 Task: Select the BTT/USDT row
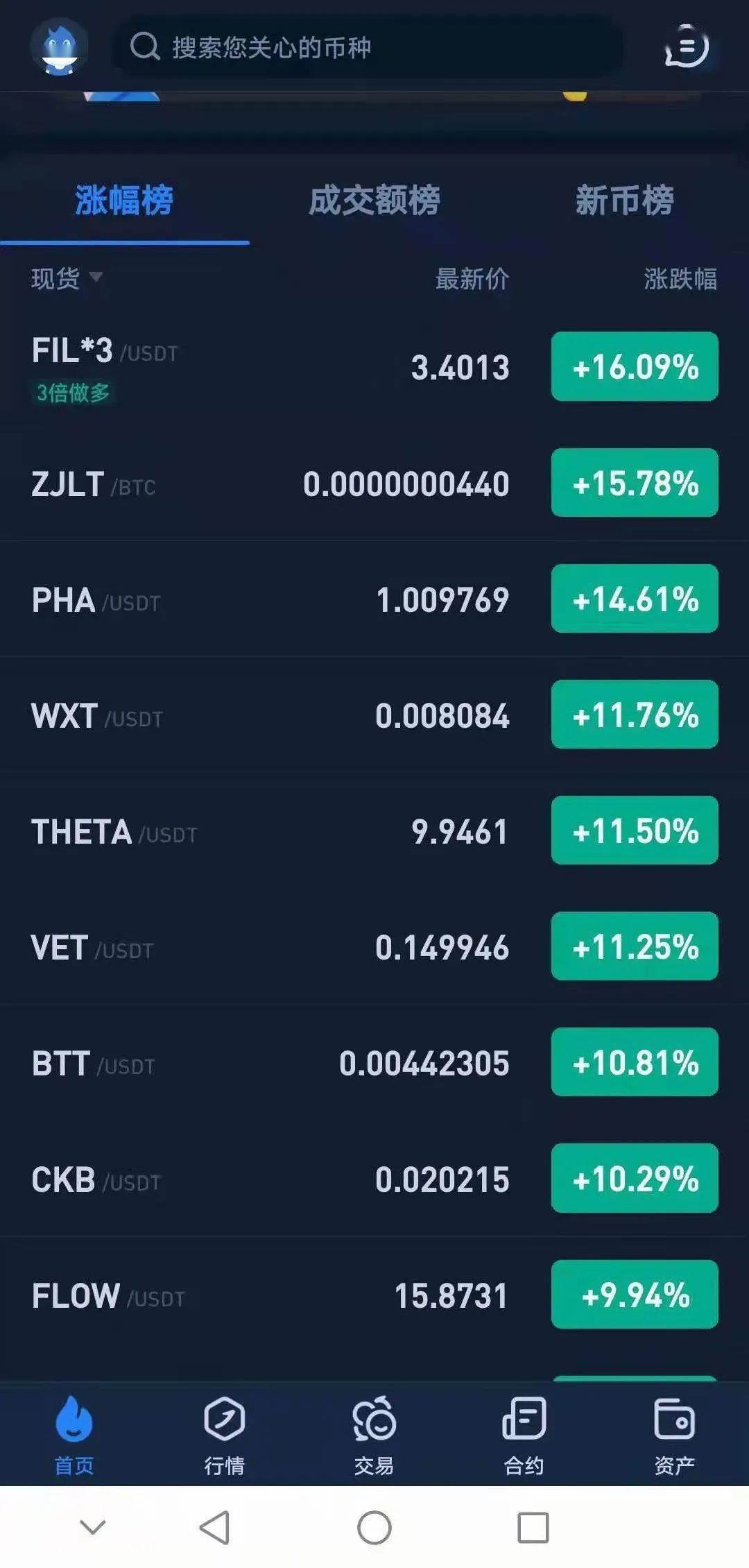[277, 1063]
